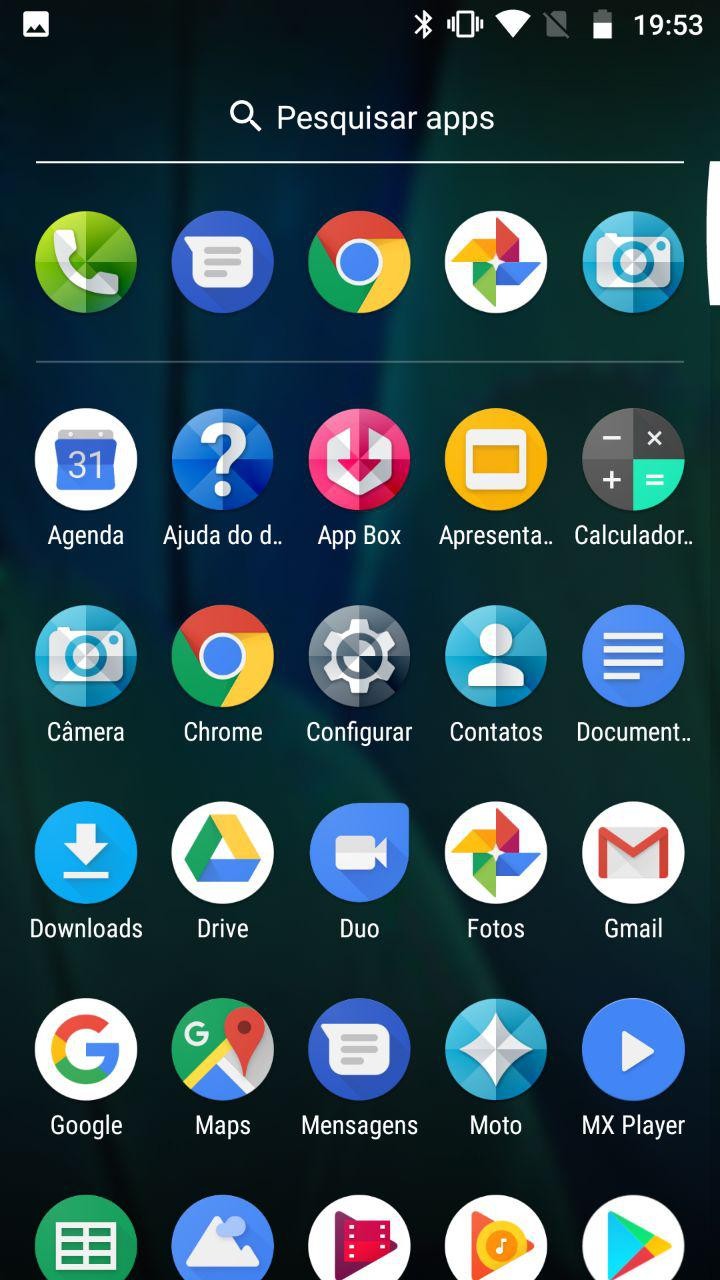Viewport: 720px width, 1280px height.
Task: Launch the Documentos app
Action: pyautogui.click(x=633, y=656)
